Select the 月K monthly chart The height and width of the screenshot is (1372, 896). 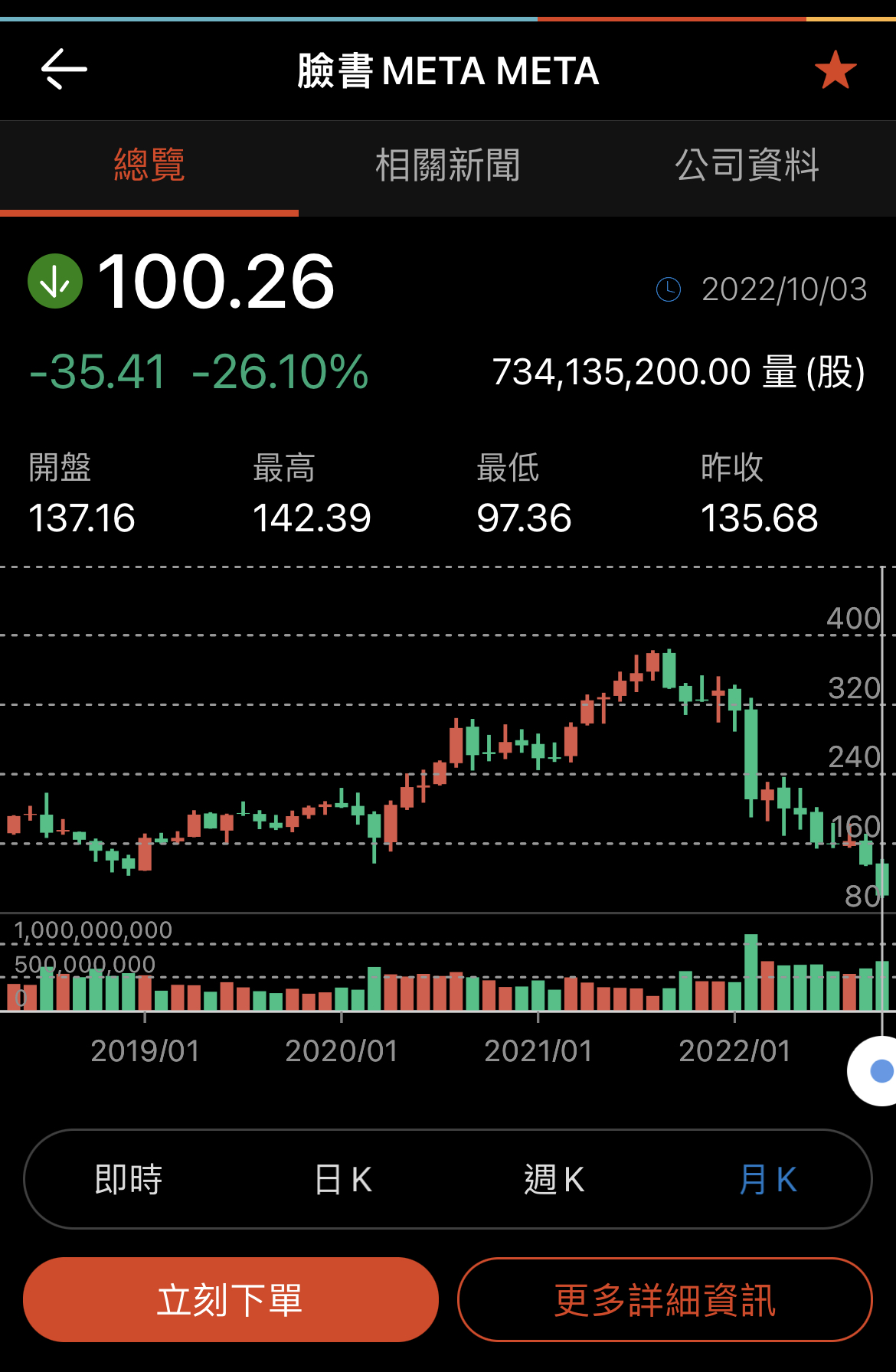pos(768,1179)
